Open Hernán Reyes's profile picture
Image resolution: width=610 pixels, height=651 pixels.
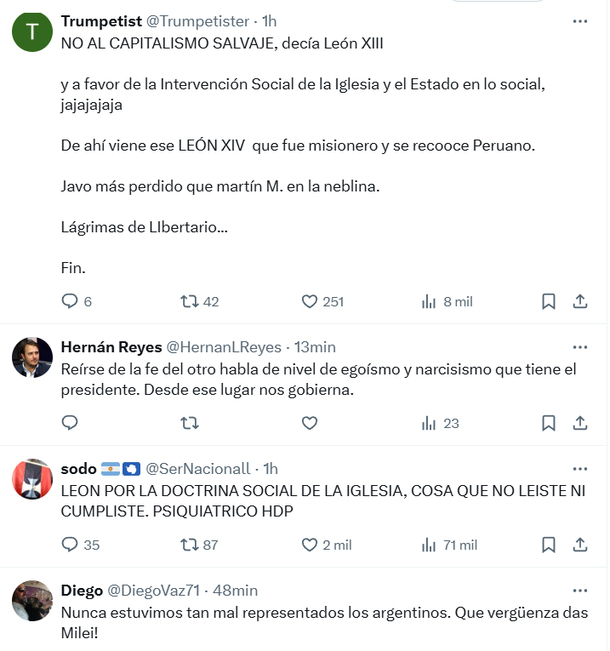point(32,357)
